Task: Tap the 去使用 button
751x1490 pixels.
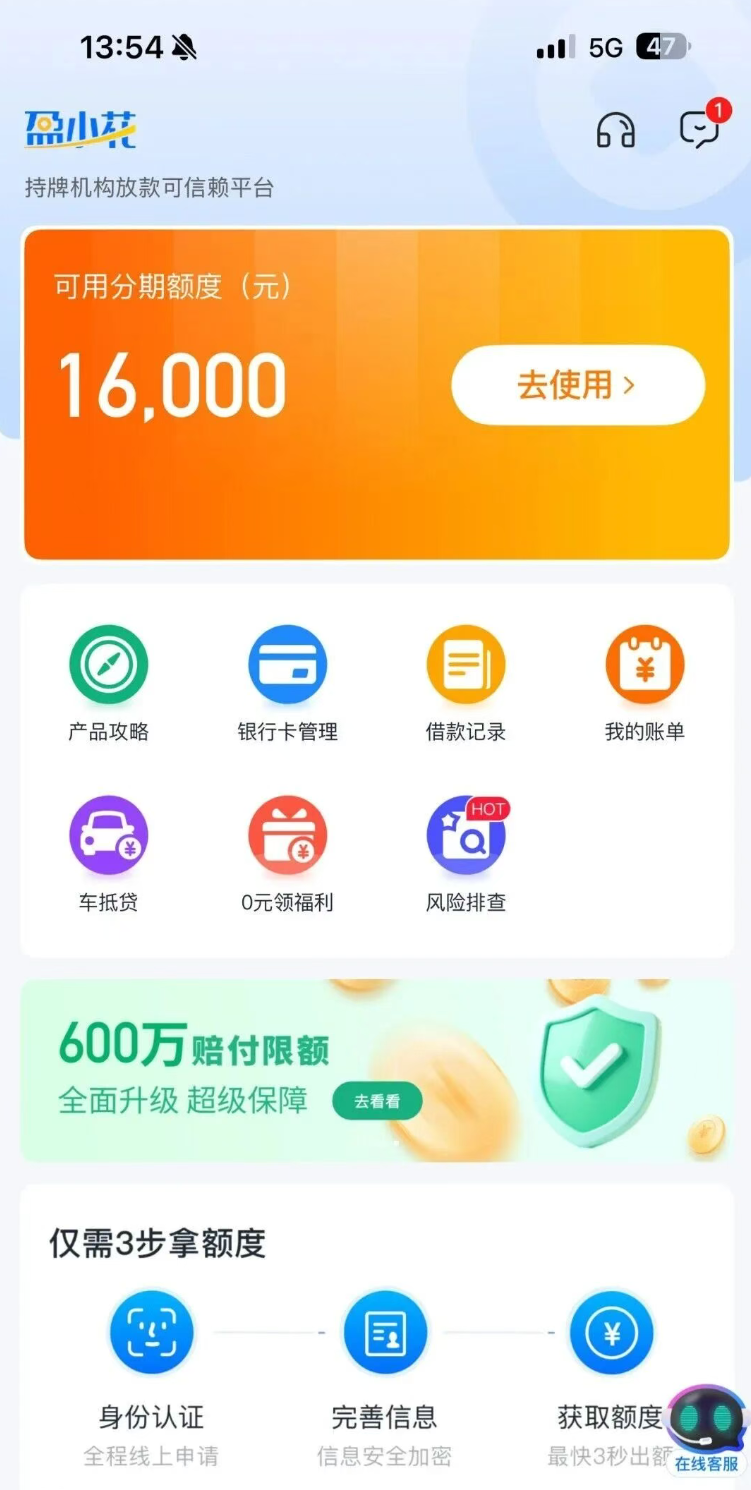Action: [578, 385]
